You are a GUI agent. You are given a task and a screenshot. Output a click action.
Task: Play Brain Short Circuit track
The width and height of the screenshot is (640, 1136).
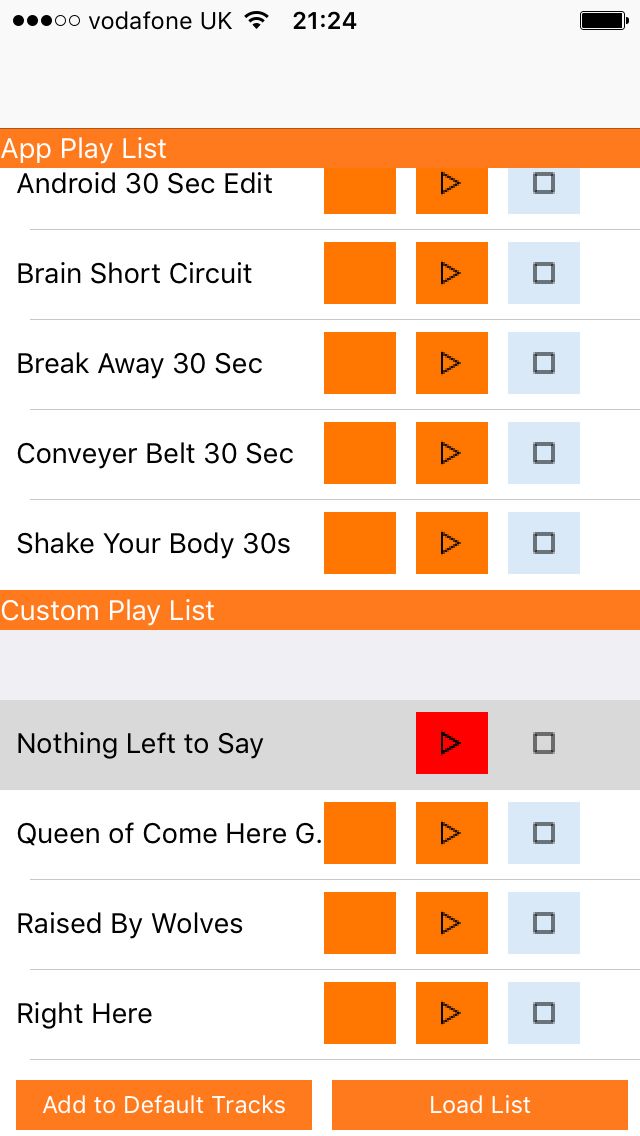[x=451, y=273]
